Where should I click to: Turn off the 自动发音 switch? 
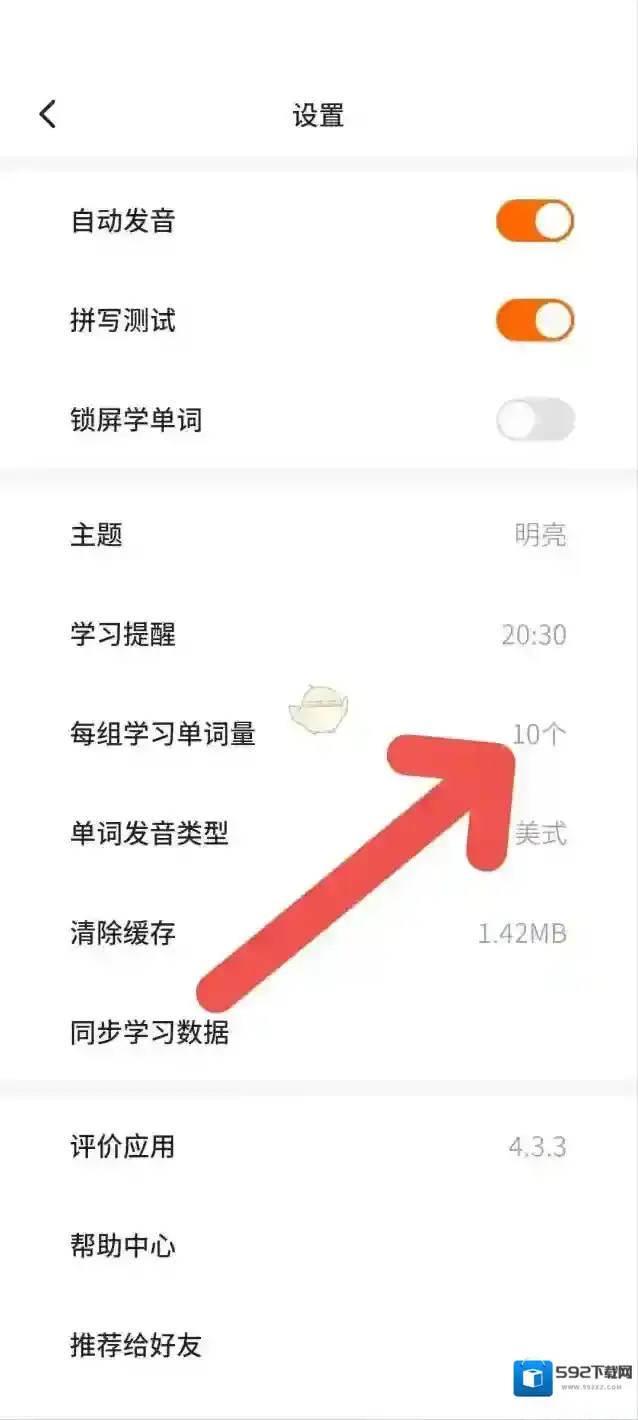pyautogui.click(x=535, y=221)
